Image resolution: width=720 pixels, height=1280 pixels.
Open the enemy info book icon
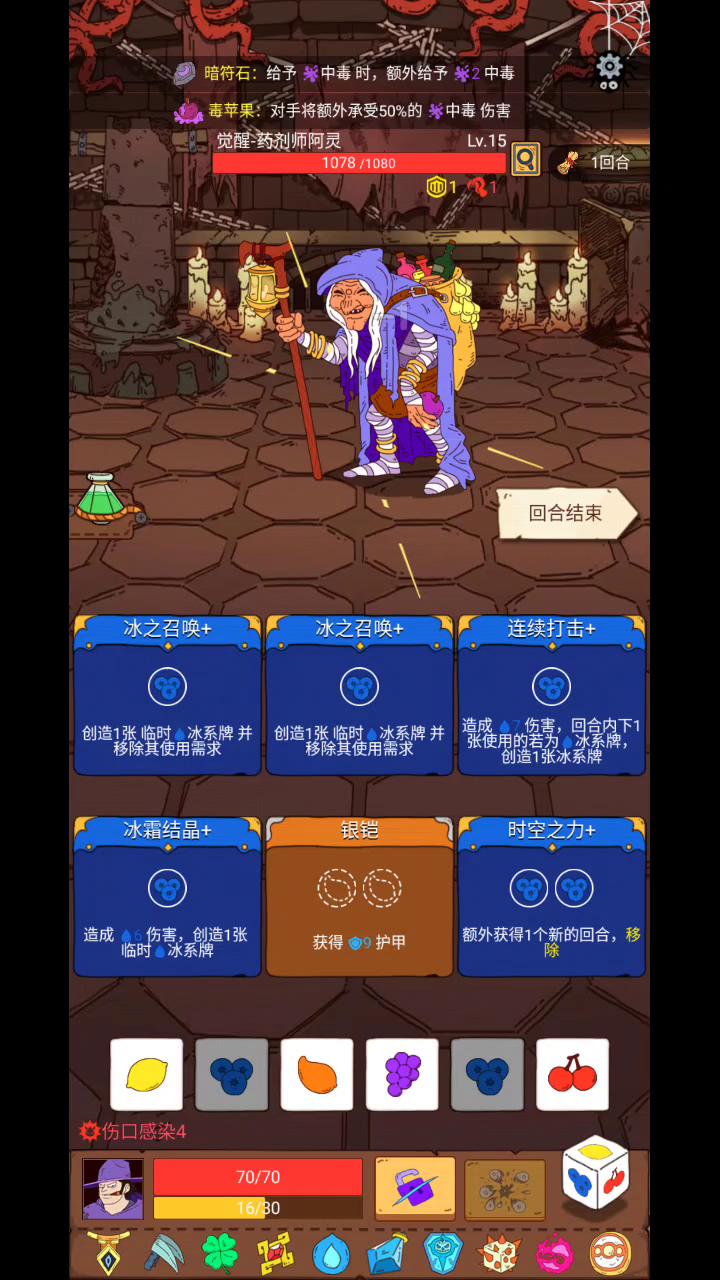click(525, 160)
